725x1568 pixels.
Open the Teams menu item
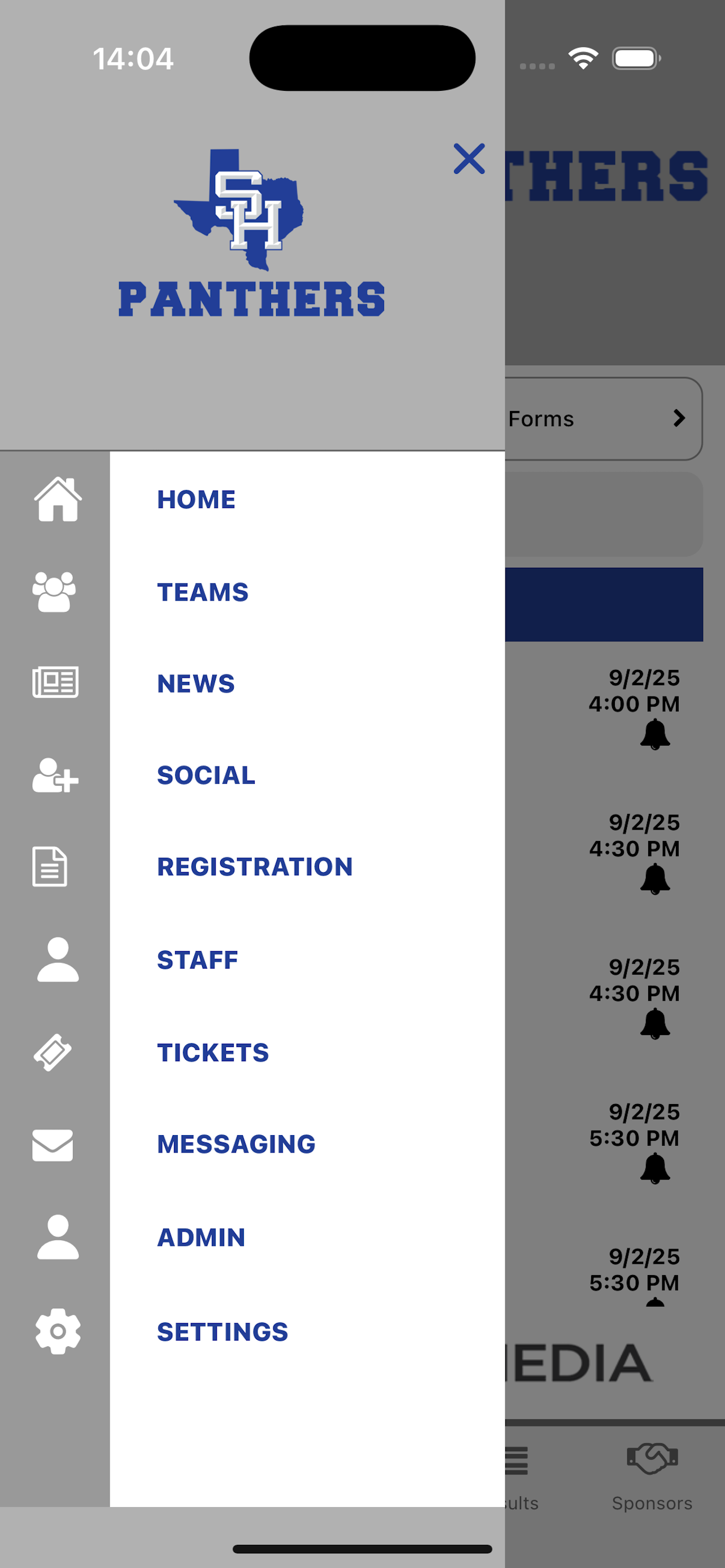click(x=203, y=592)
